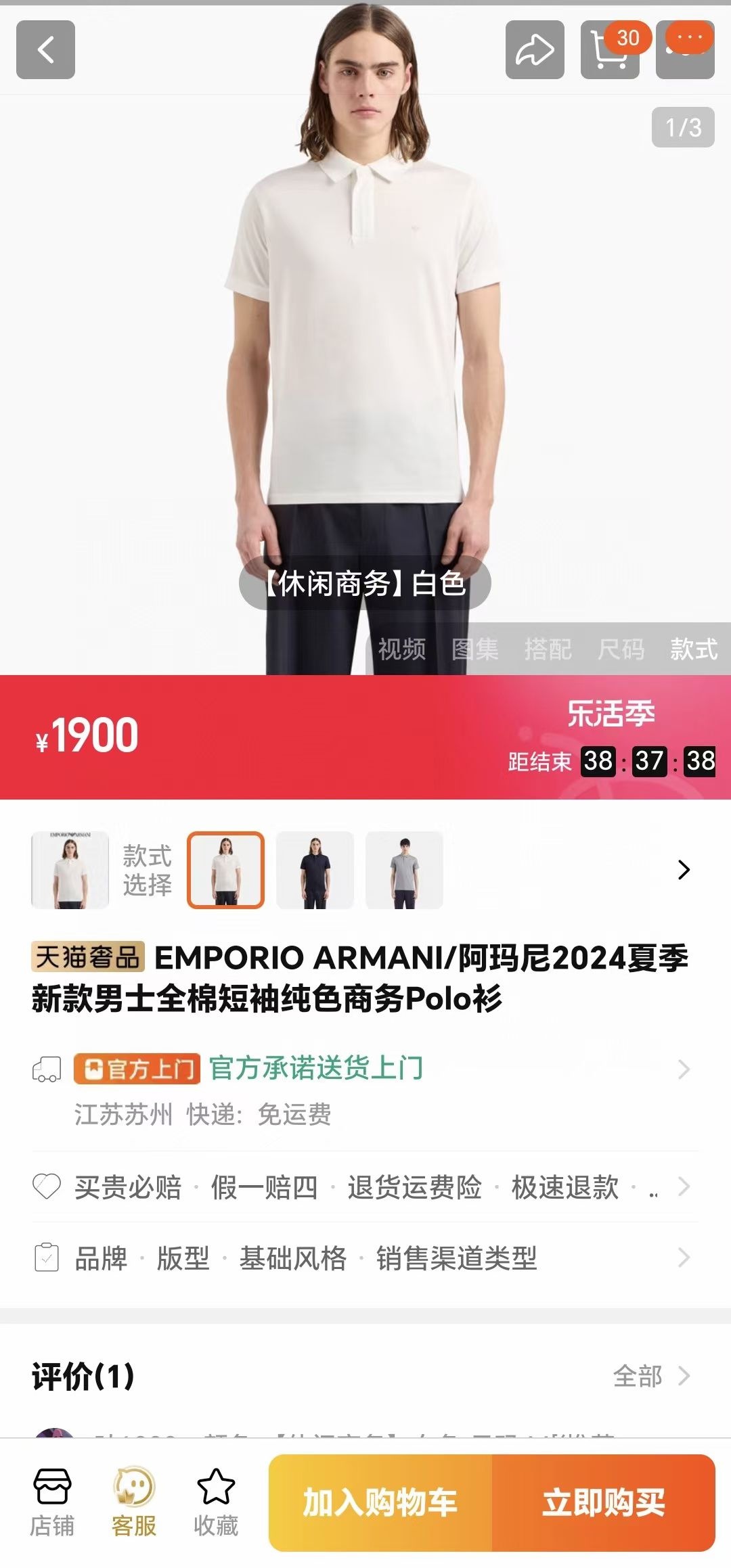
Task: Switch to the 视频 tab
Action: pos(402,649)
